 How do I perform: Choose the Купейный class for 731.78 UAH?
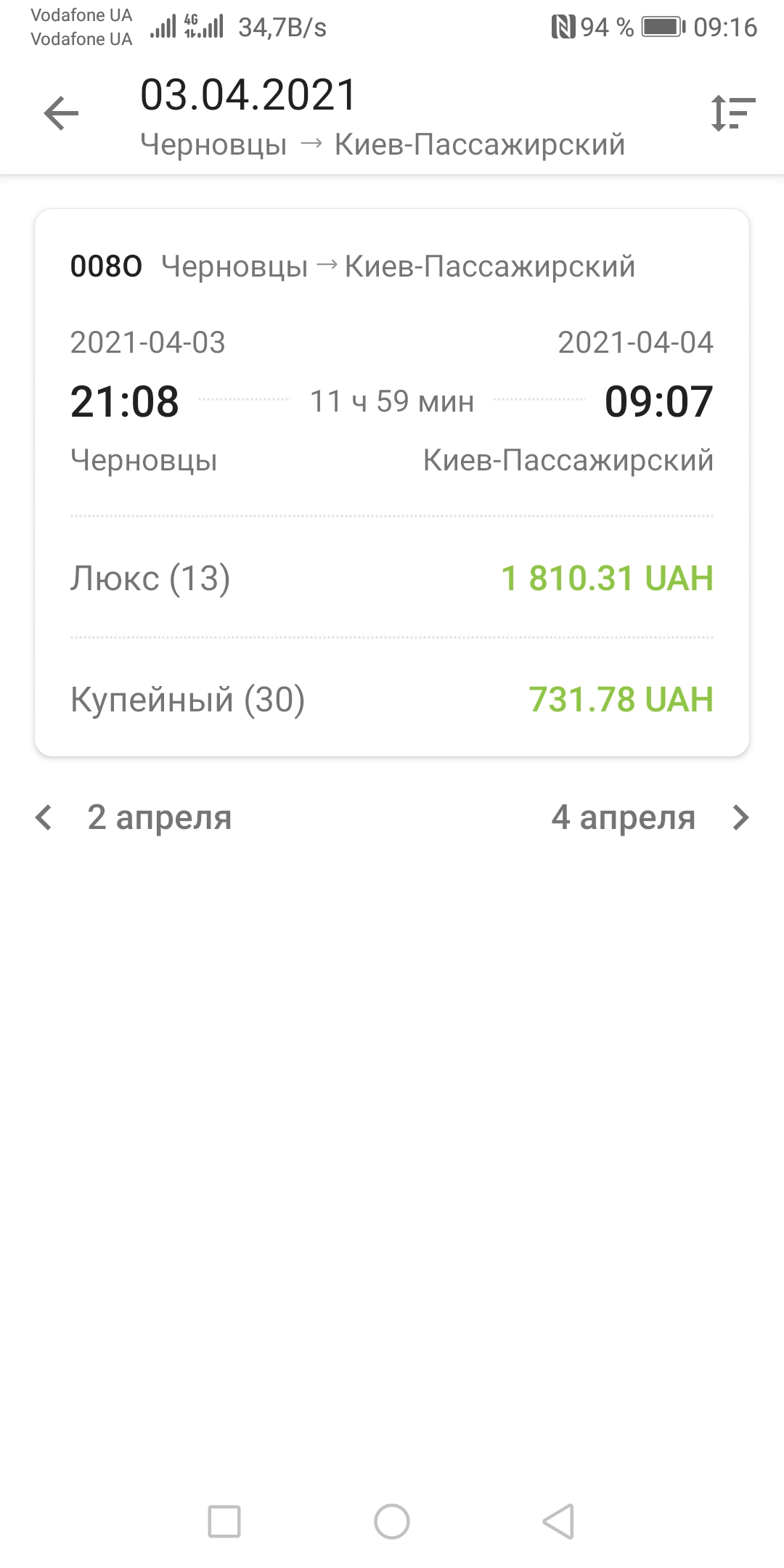coord(392,700)
